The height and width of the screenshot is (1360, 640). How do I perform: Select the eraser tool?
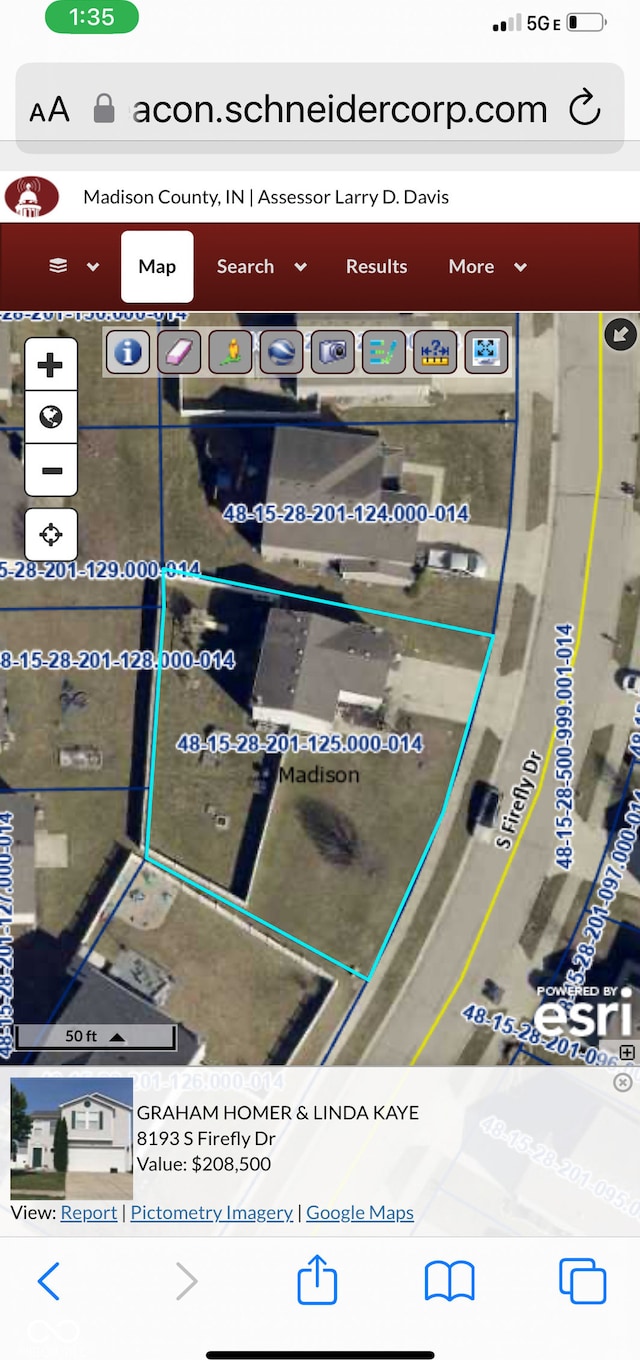point(179,352)
